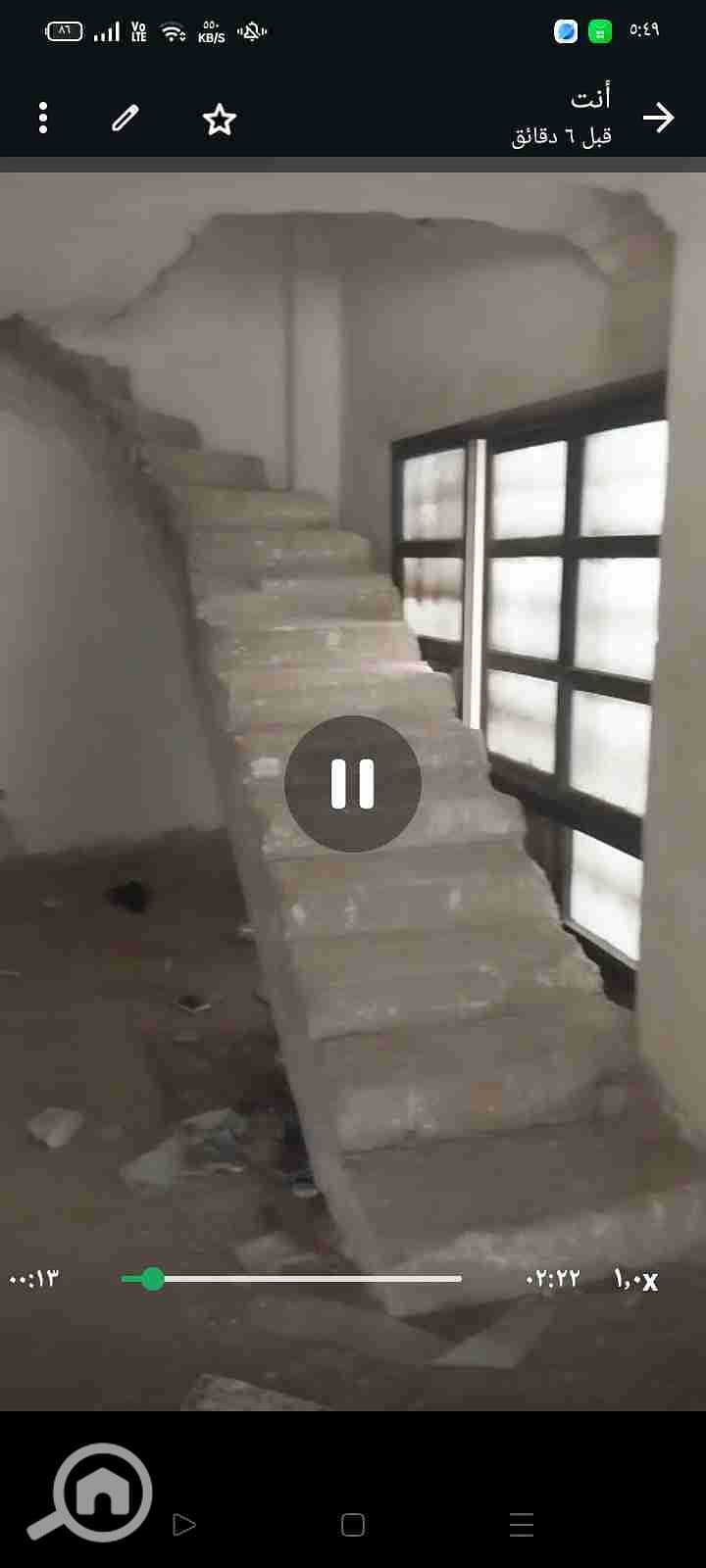Go back using the arrow icon
This screenshot has width=706, height=1568.
point(659,119)
